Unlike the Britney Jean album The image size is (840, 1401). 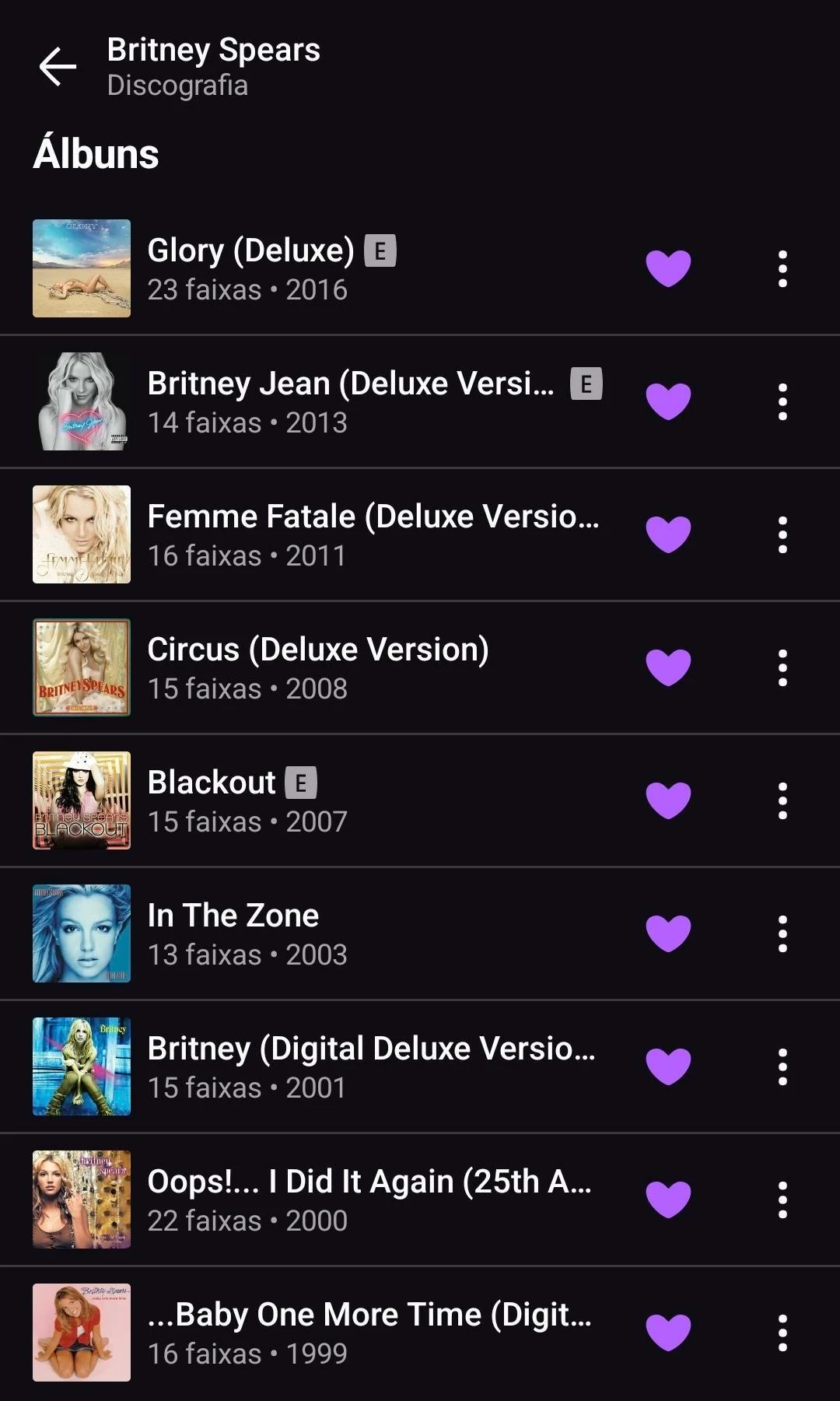coord(668,401)
